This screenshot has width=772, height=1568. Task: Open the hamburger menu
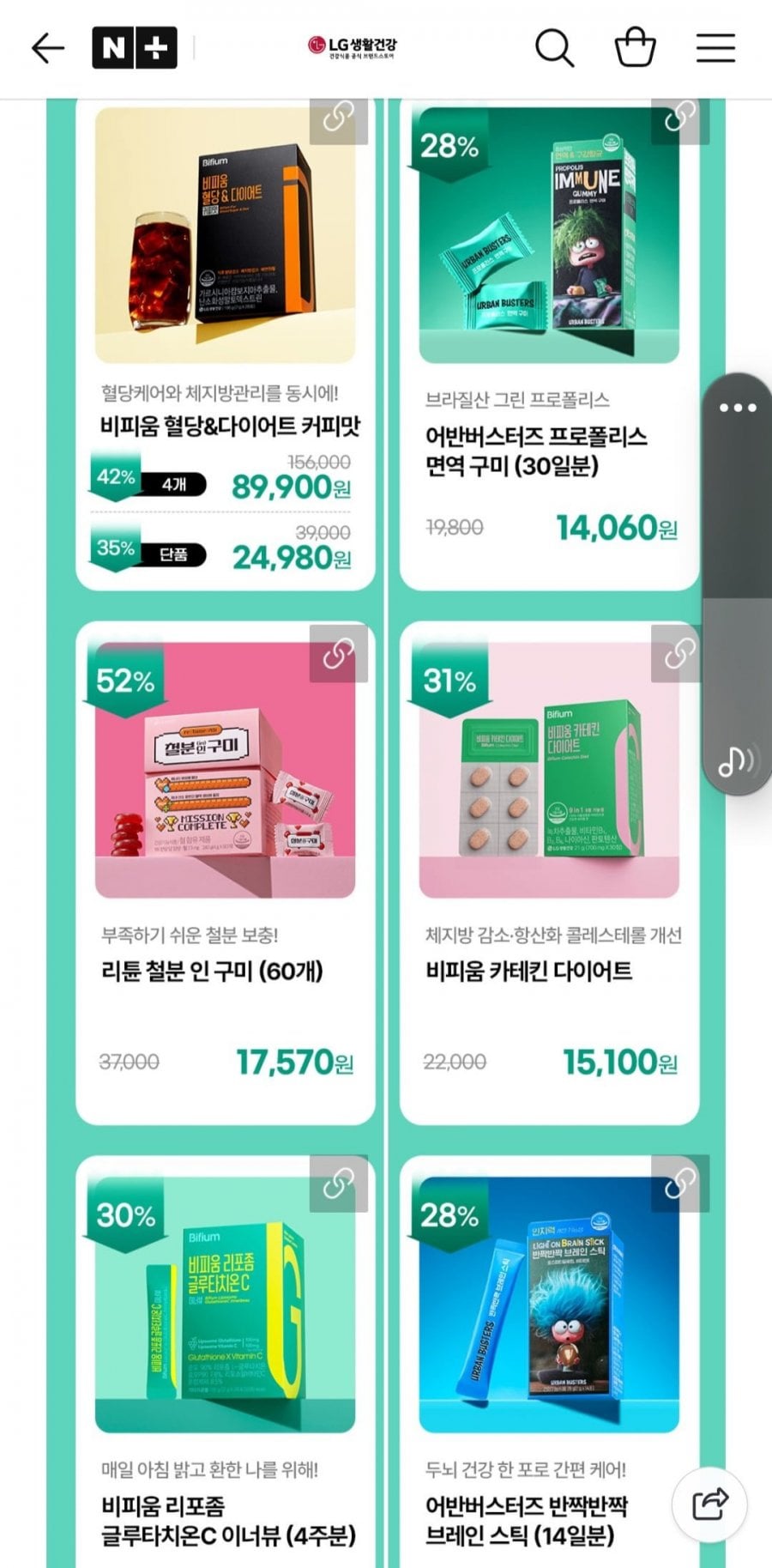tap(715, 48)
